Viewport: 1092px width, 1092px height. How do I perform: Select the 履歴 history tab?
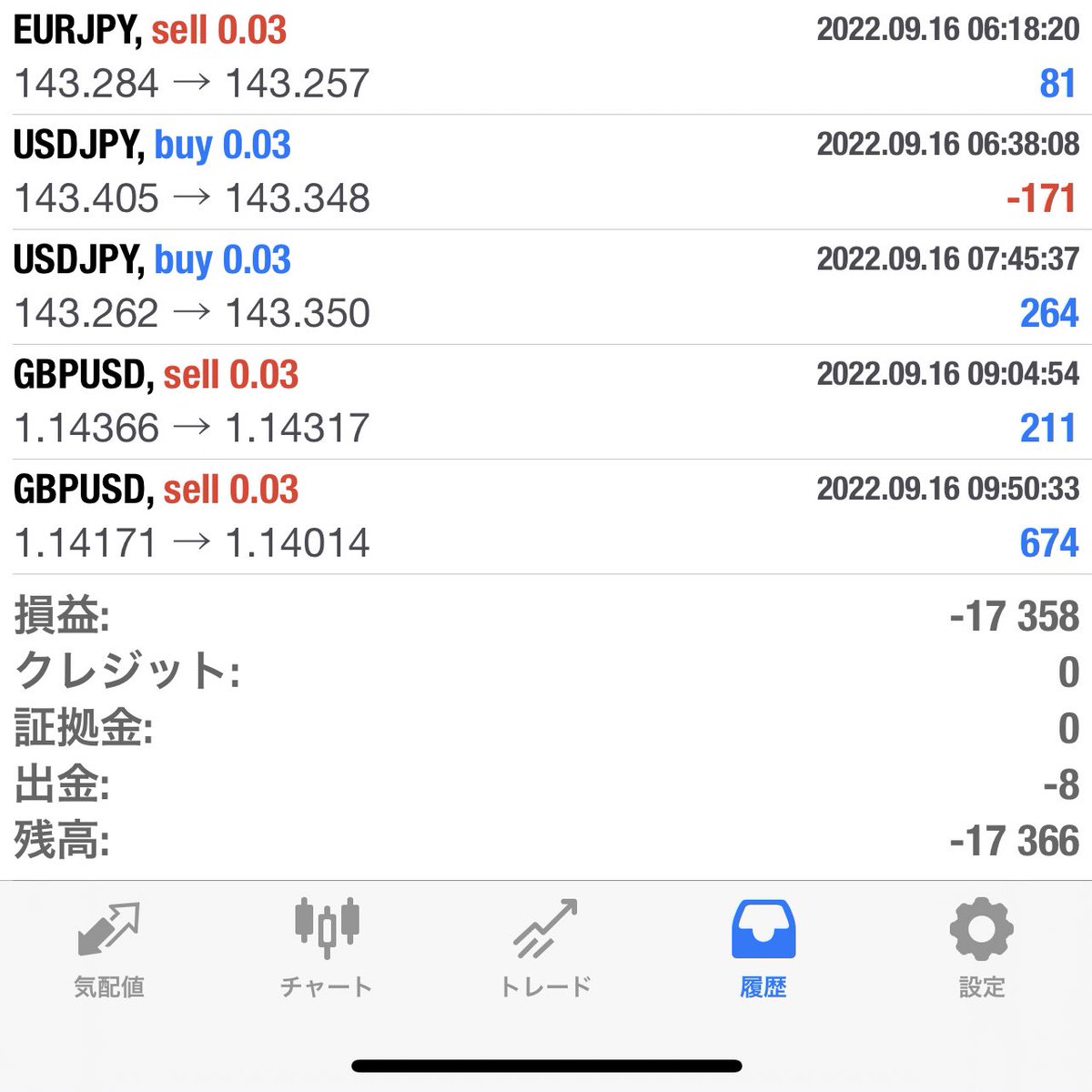[x=763, y=948]
